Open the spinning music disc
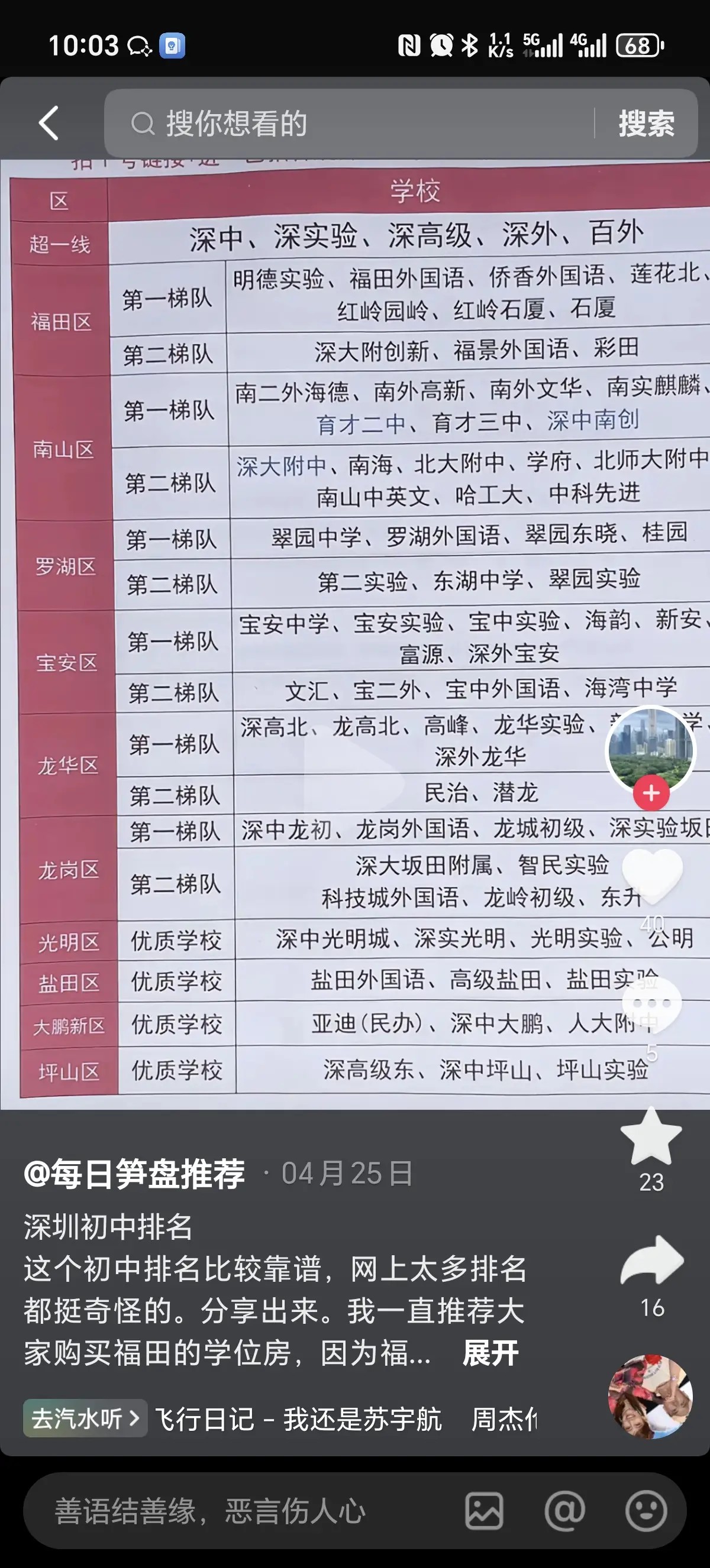 (650, 1396)
